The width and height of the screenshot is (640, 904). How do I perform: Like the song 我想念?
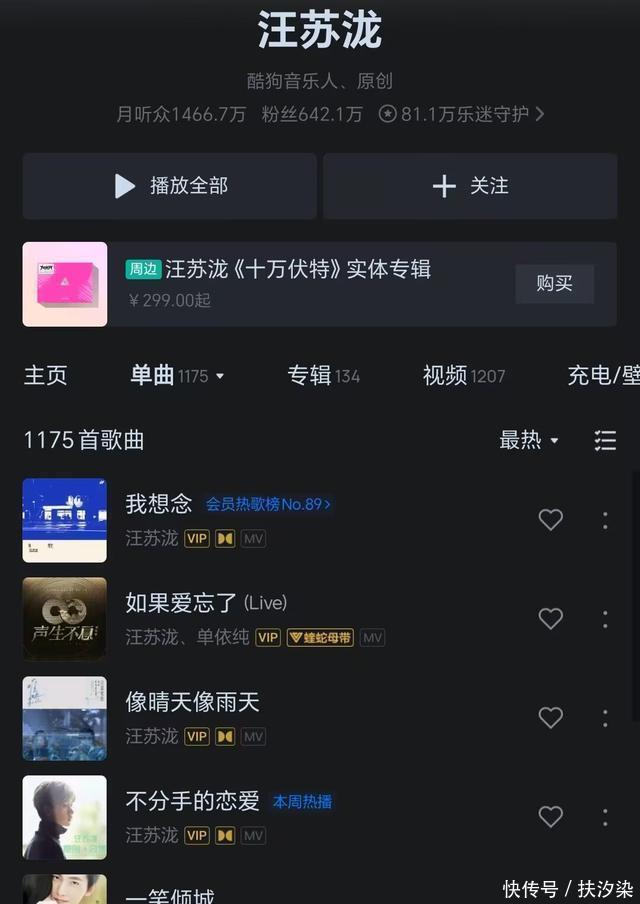point(551,520)
